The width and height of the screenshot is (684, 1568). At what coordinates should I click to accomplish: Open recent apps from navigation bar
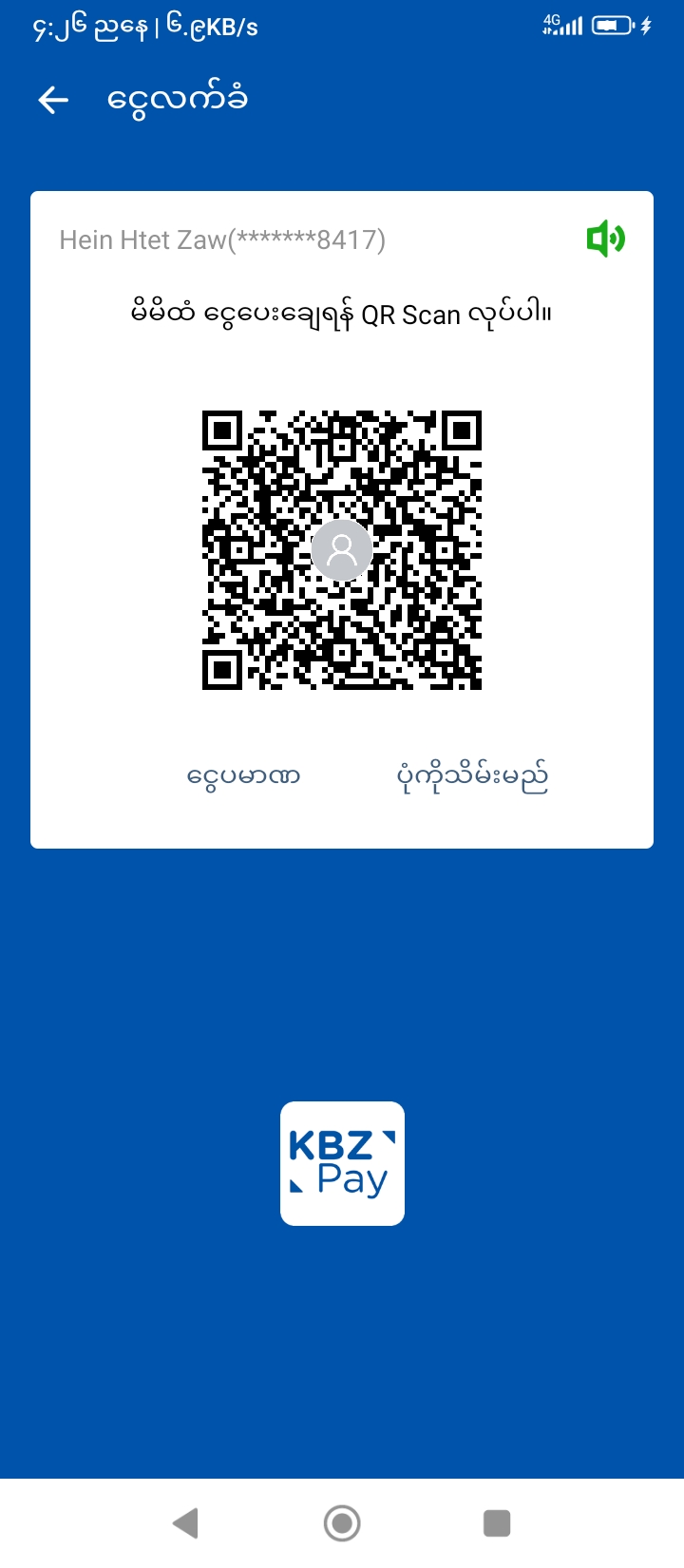[497, 1523]
